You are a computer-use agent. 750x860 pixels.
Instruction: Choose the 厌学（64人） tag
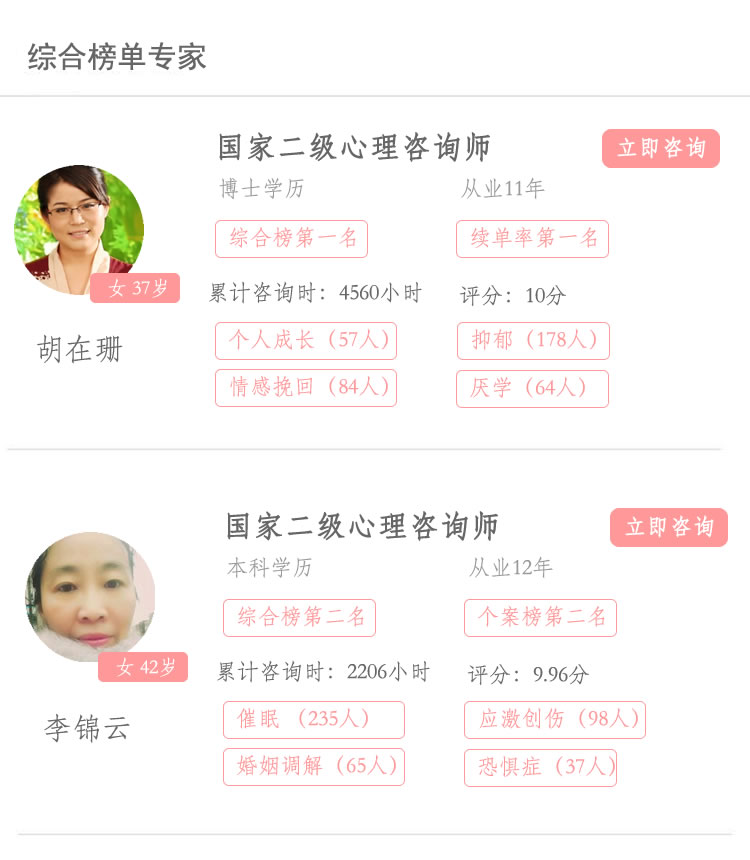533,389
